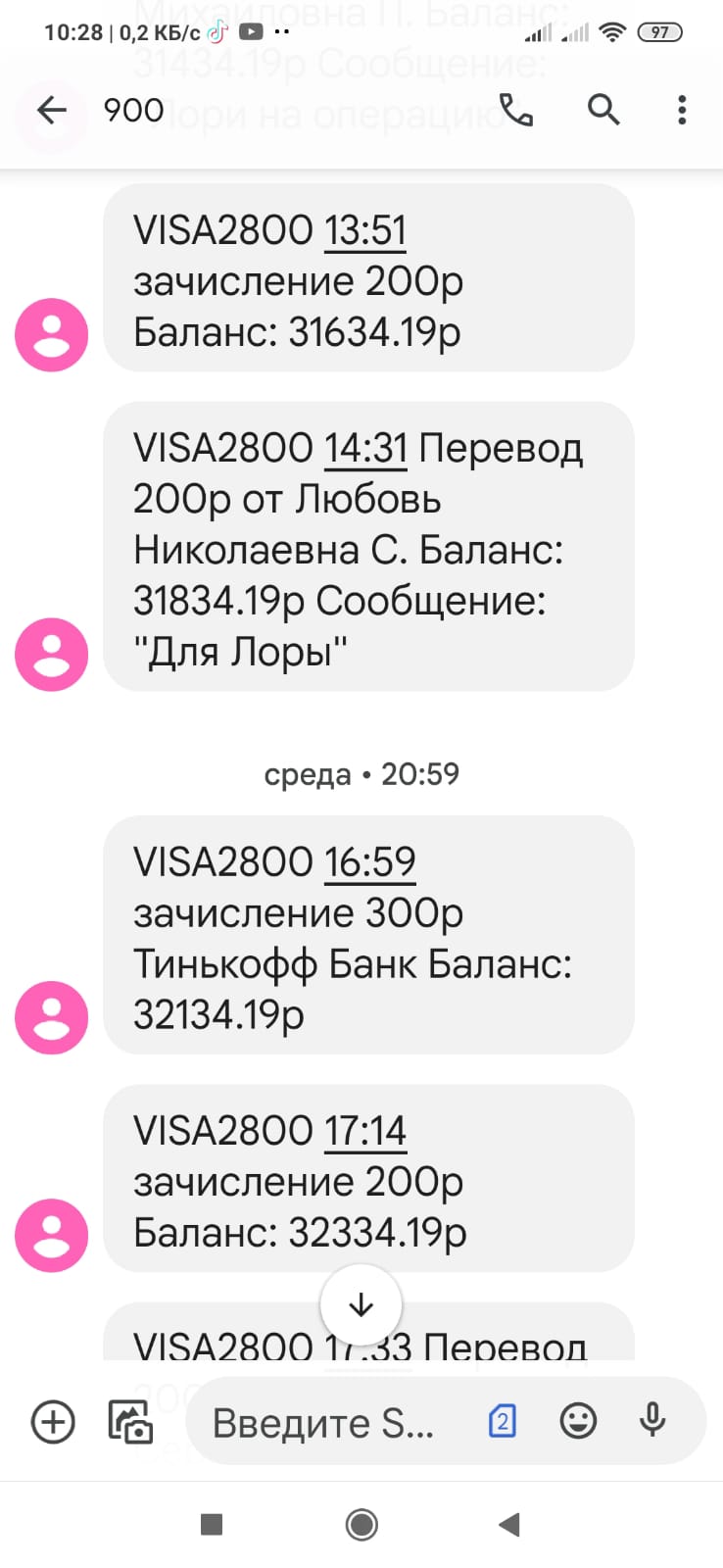Go back from the 900 conversation
This screenshot has height=1568, width=723.
pyautogui.click(x=52, y=110)
